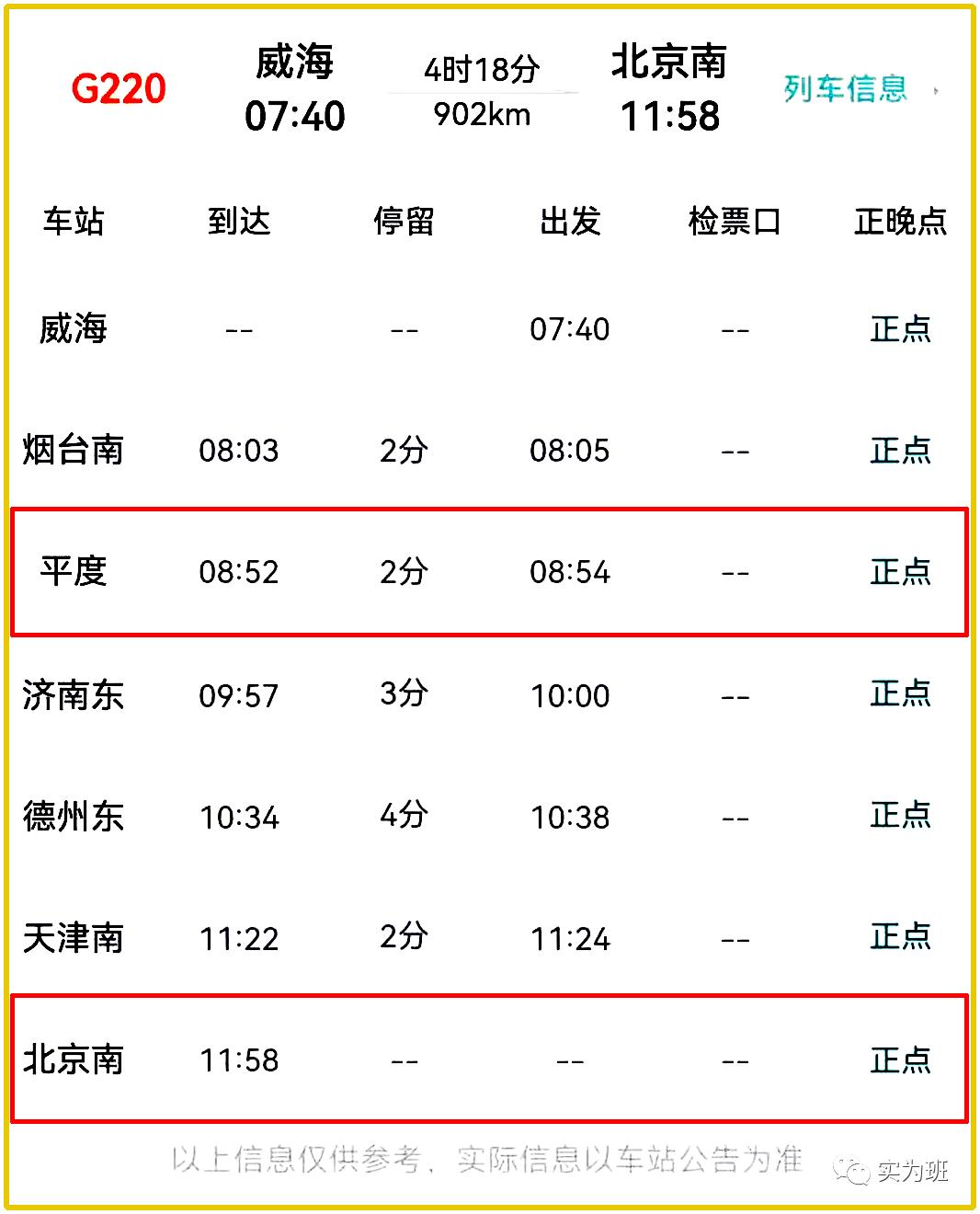The height and width of the screenshot is (1214, 980).
Task: Open the 列车信息 train information link
Action: point(842,90)
